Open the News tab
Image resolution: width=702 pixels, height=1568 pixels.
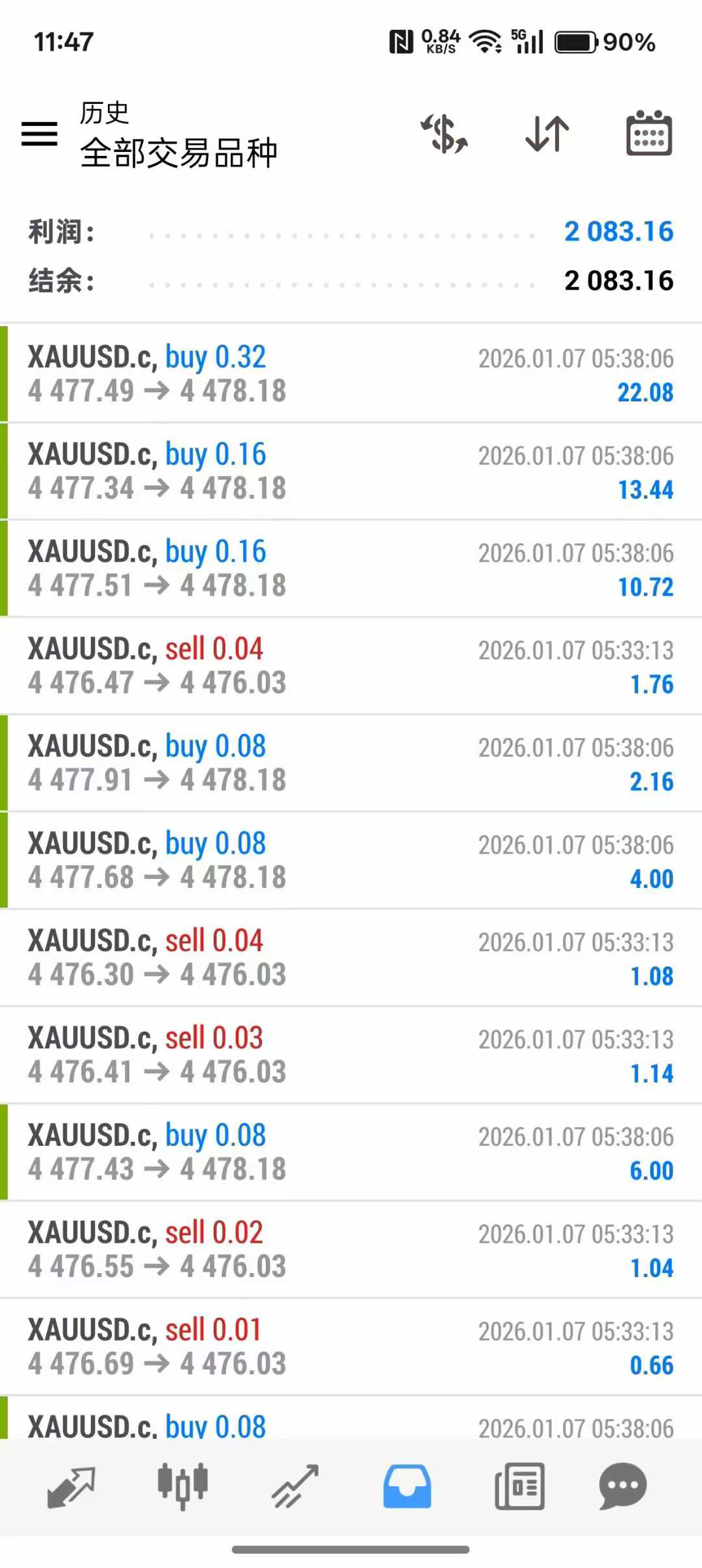[x=519, y=1486]
